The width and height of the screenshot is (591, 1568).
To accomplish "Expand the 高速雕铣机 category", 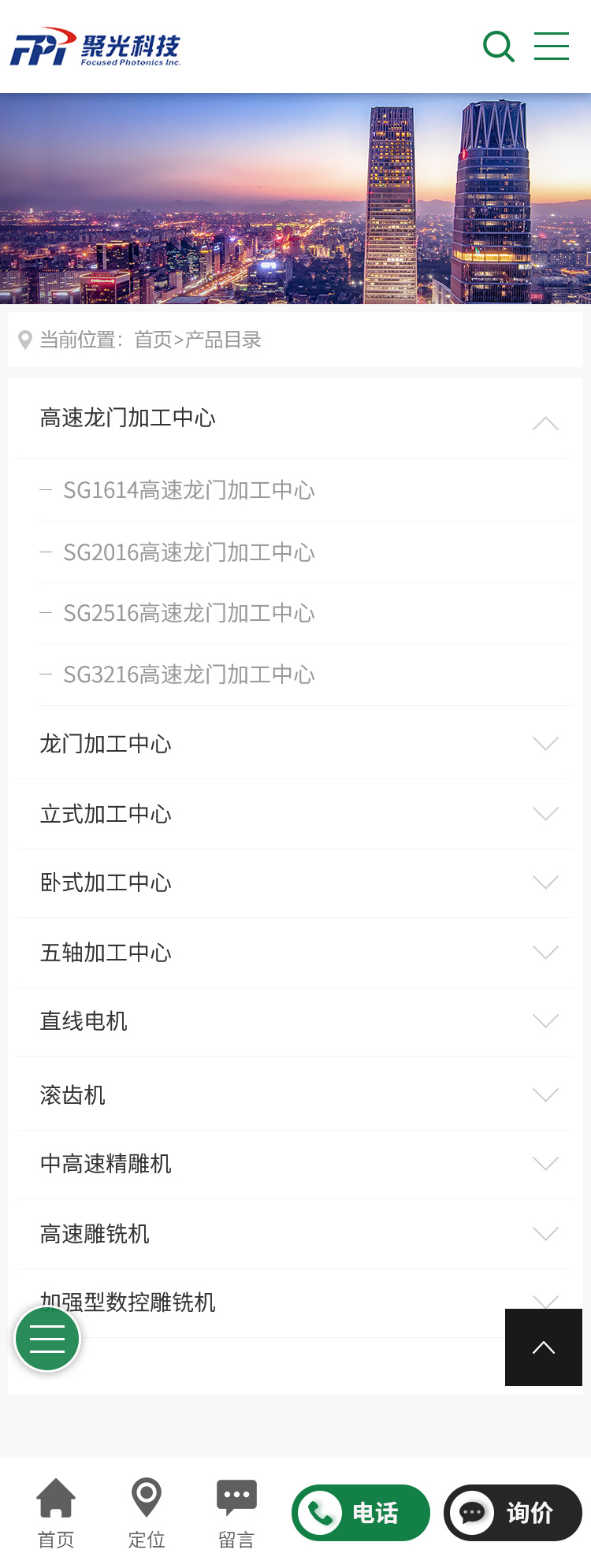I will pyautogui.click(x=545, y=1233).
